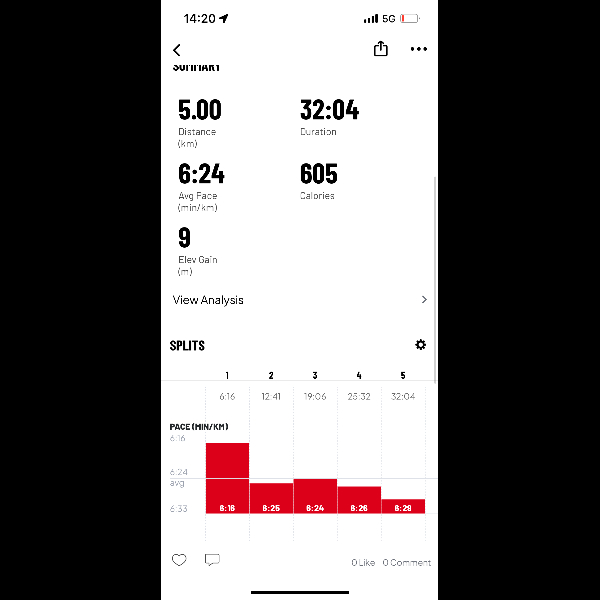Open splits settings gear
The image size is (600, 600).
click(420, 345)
